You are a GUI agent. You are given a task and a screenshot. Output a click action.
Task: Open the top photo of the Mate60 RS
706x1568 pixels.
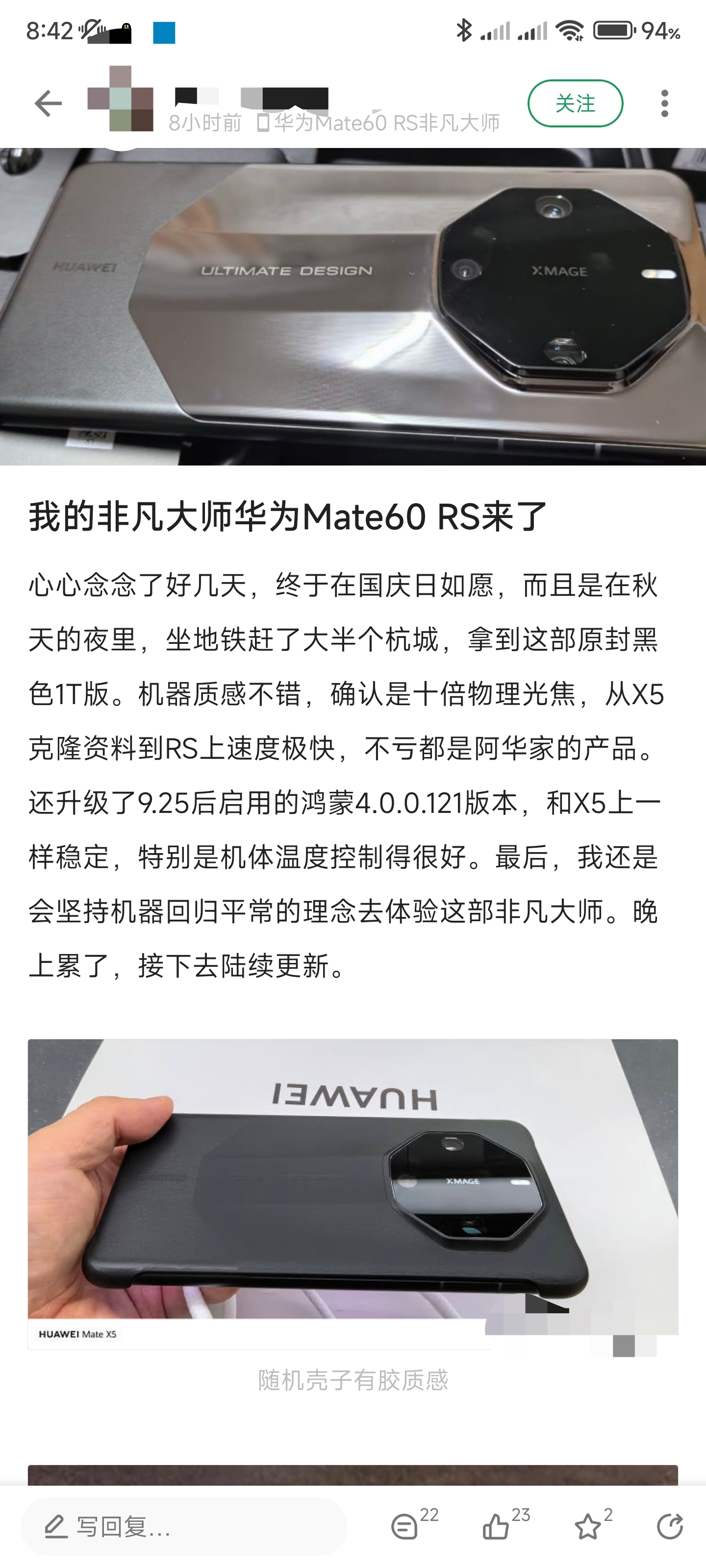(353, 306)
